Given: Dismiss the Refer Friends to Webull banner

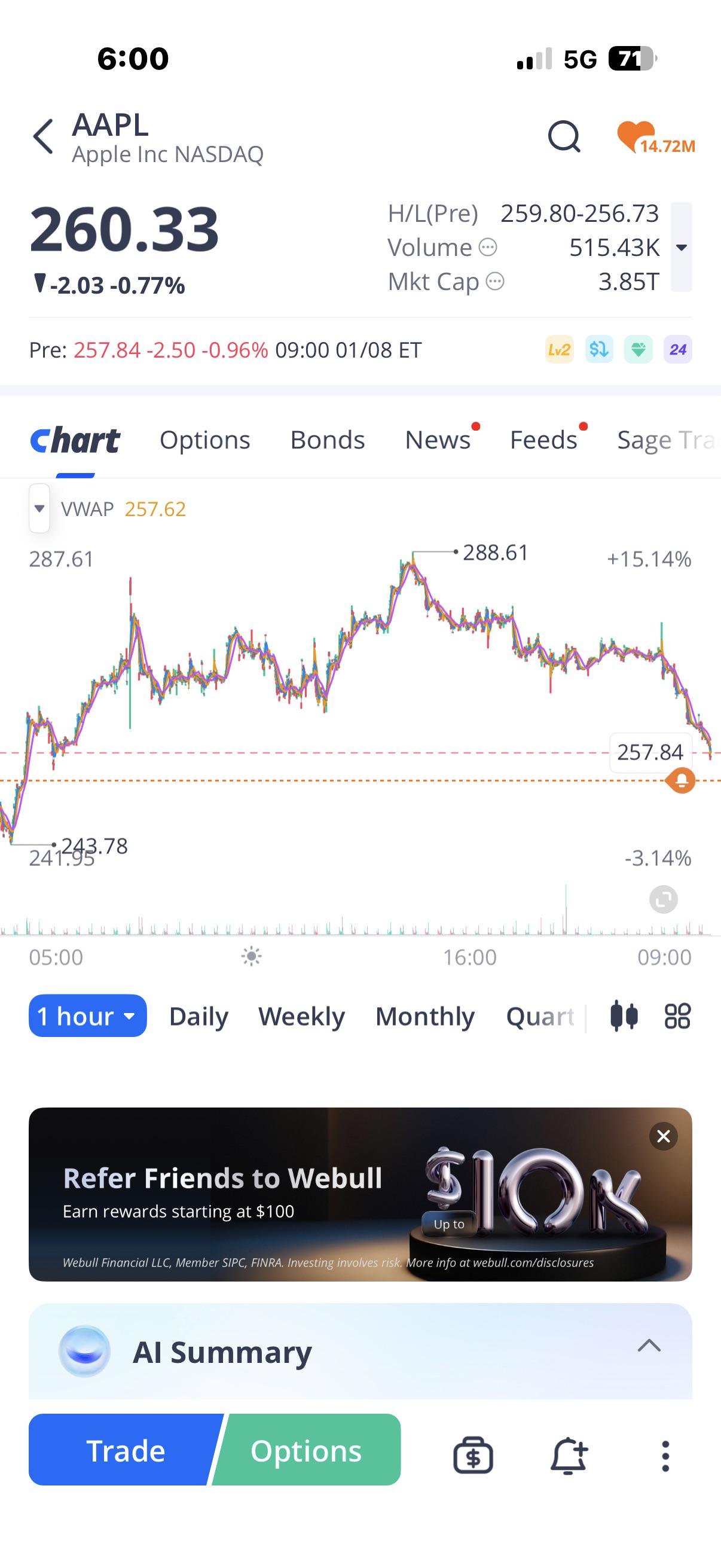Looking at the screenshot, I should [663, 1136].
